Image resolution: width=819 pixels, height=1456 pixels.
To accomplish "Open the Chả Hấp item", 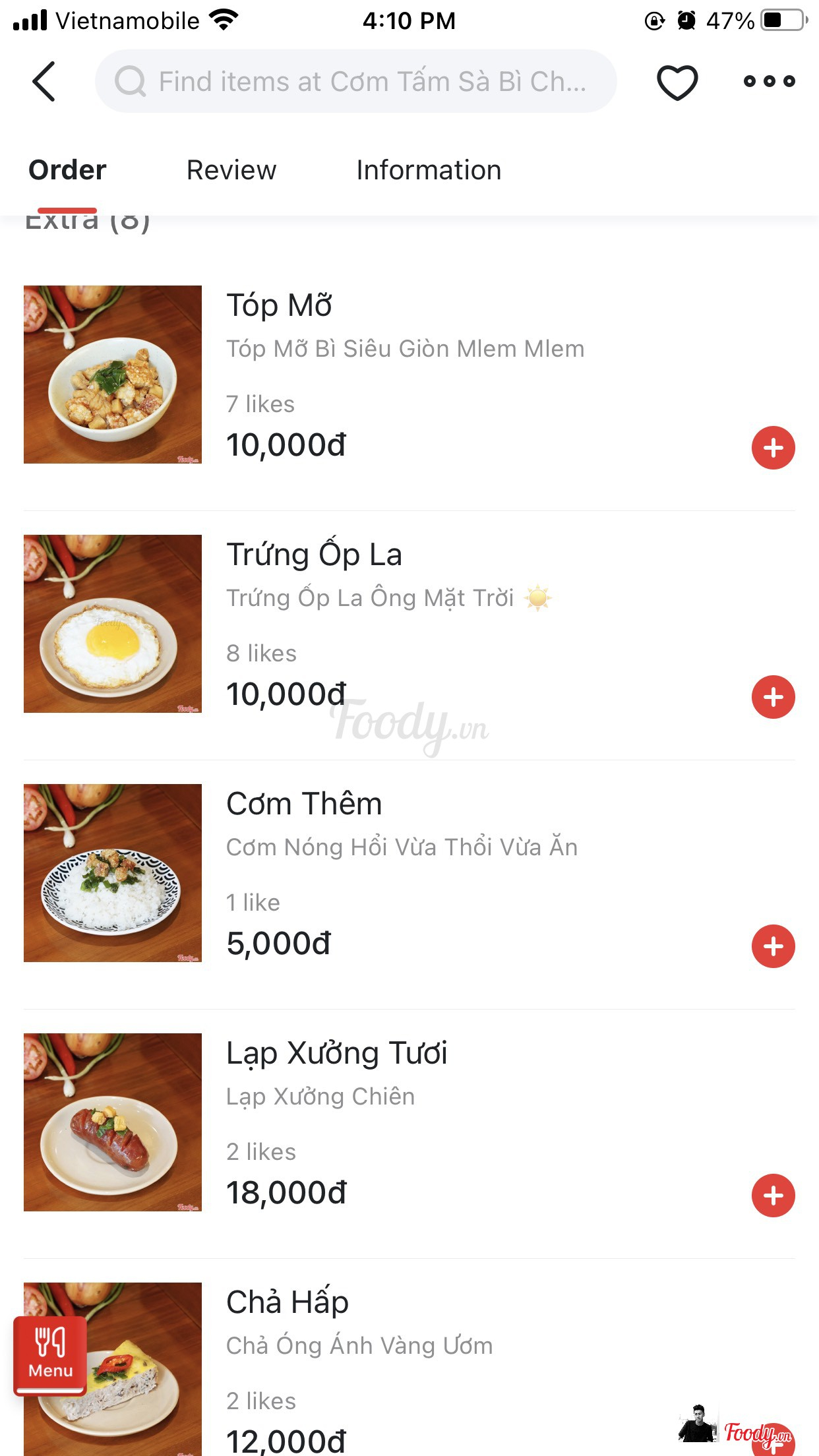I will click(x=288, y=1302).
